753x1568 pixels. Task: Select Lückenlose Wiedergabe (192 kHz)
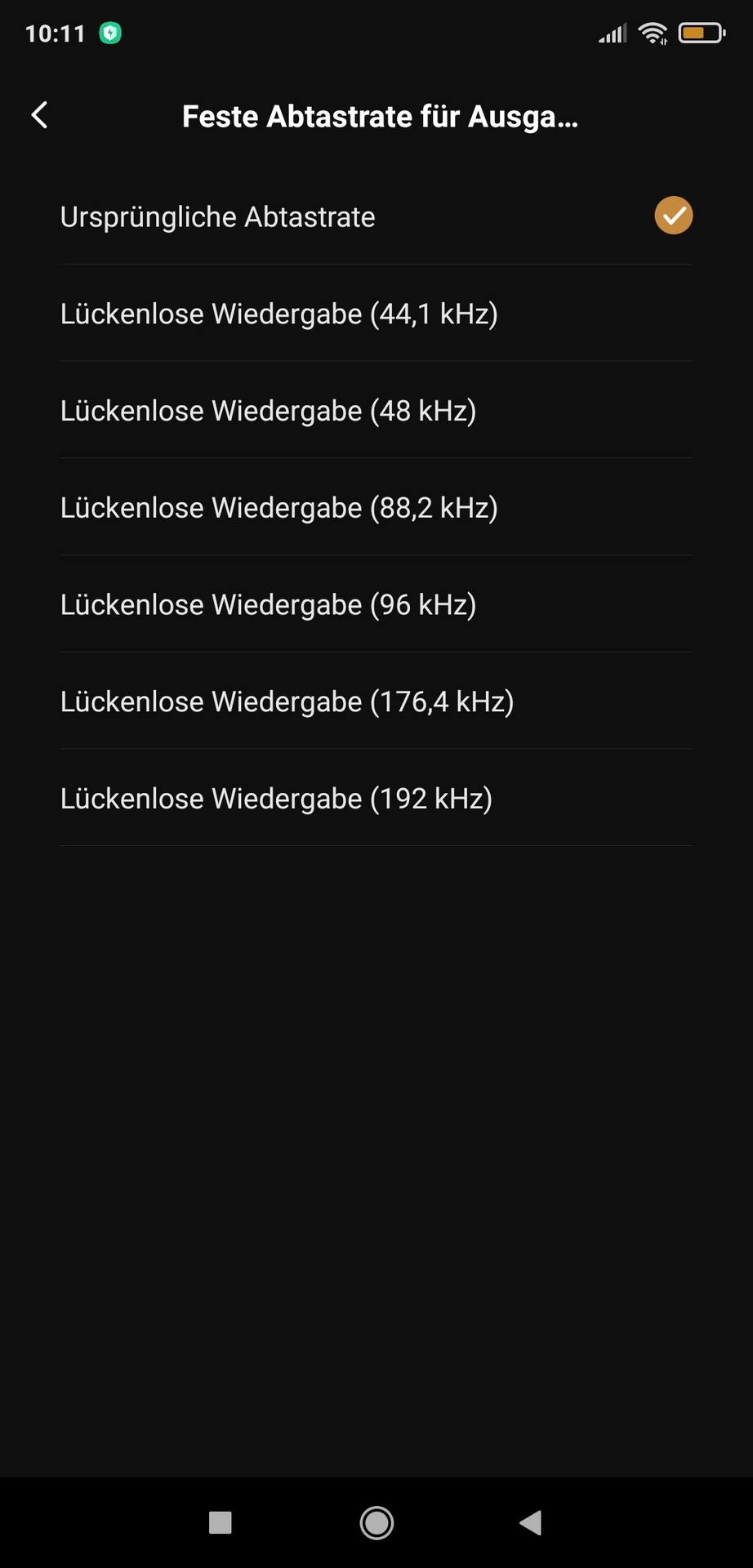(x=376, y=798)
